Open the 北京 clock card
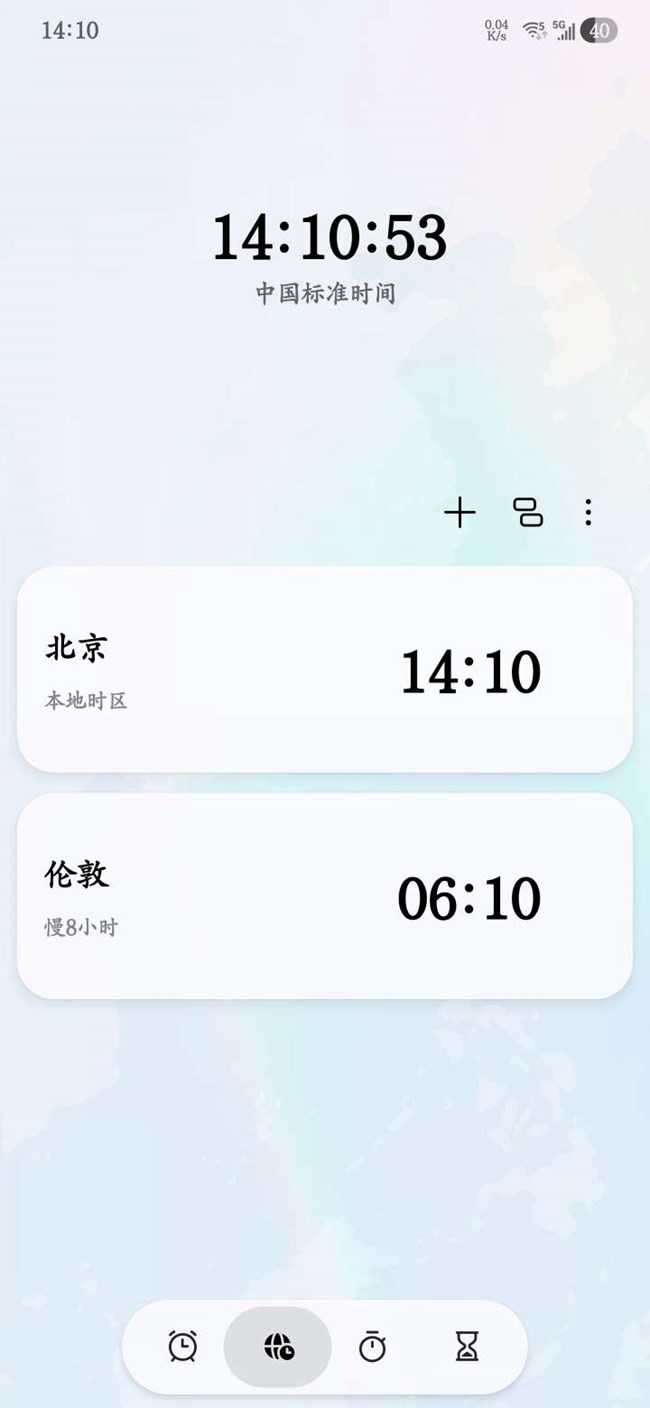650x1408 pixels. coord(324,669)
